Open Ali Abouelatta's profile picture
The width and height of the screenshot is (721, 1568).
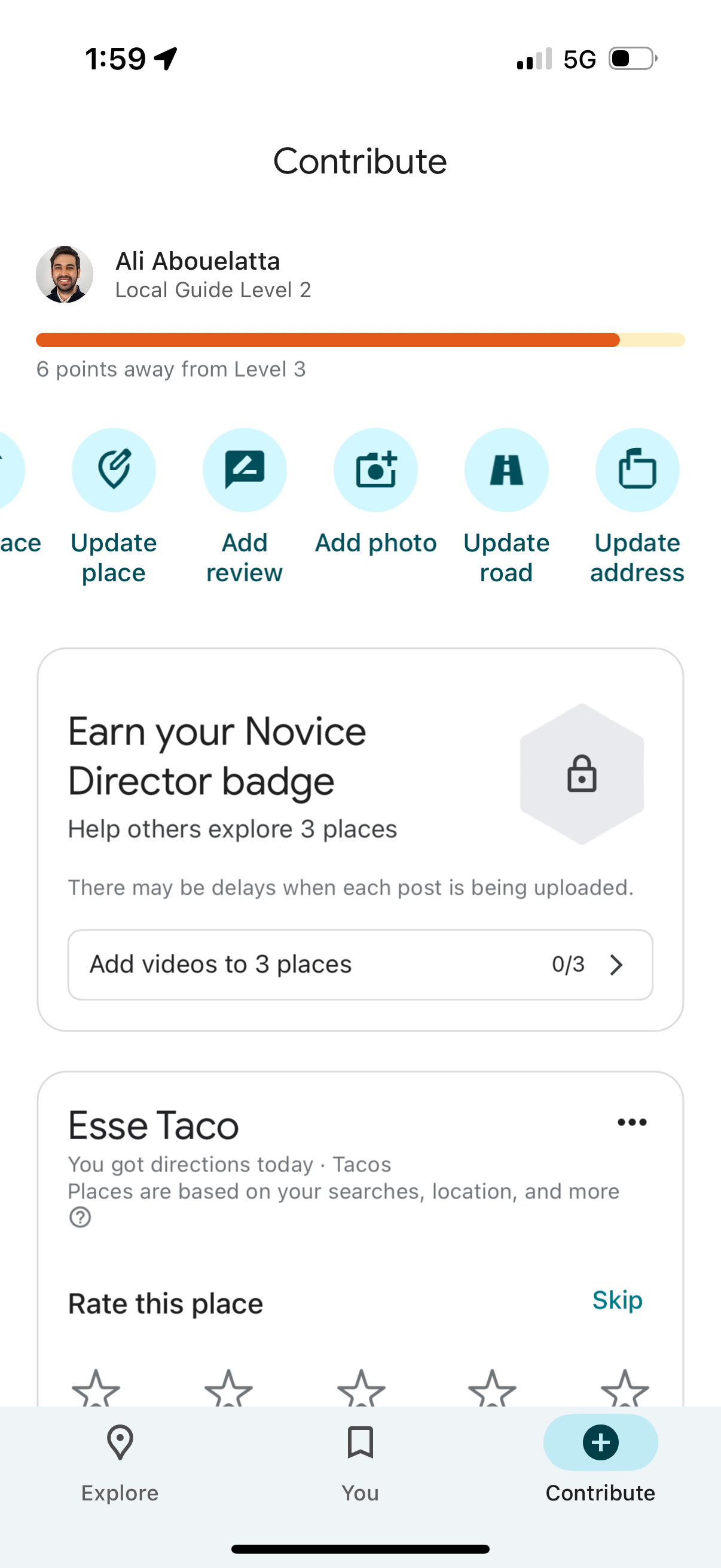(65, 274)
